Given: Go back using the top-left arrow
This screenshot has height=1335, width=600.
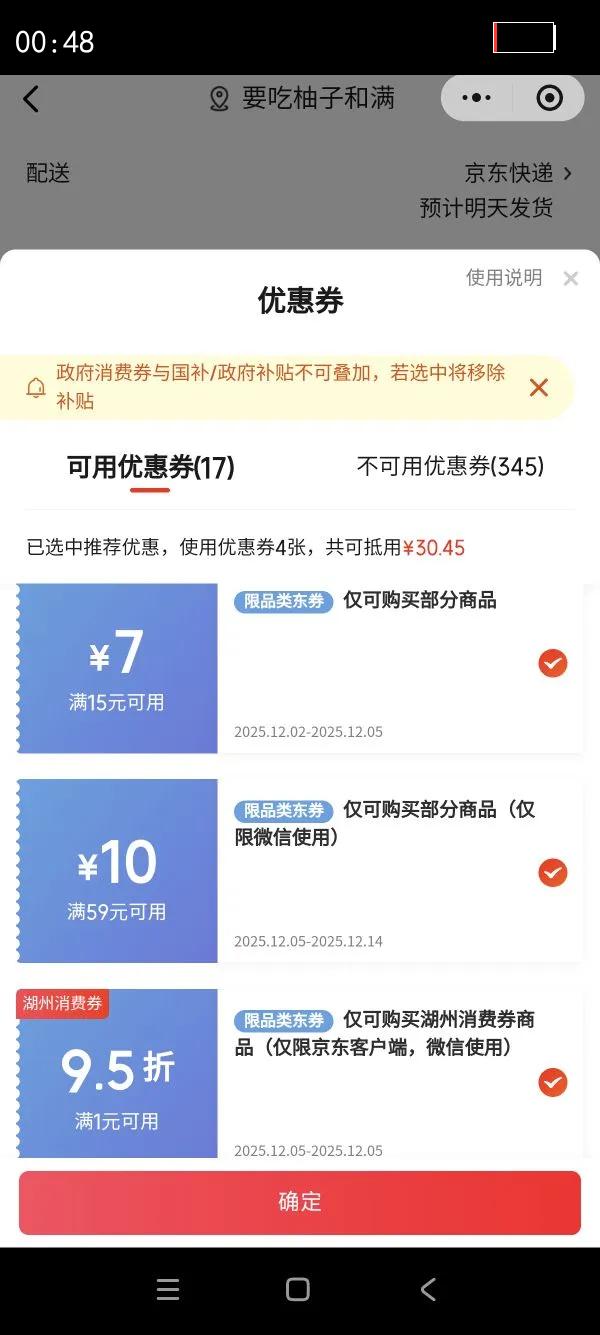Looking at the screenshot, I should point(31,98).
